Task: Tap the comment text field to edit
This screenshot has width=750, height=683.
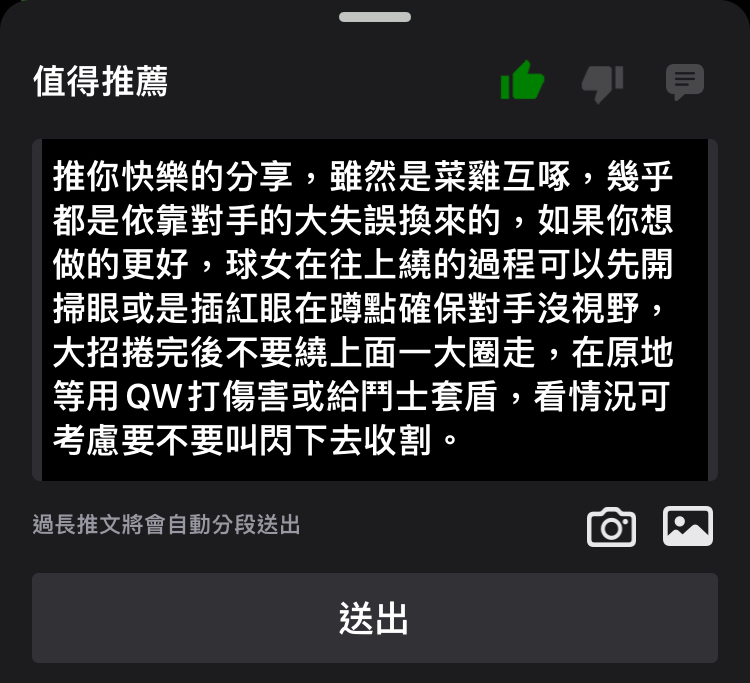Action: point(374,310)
